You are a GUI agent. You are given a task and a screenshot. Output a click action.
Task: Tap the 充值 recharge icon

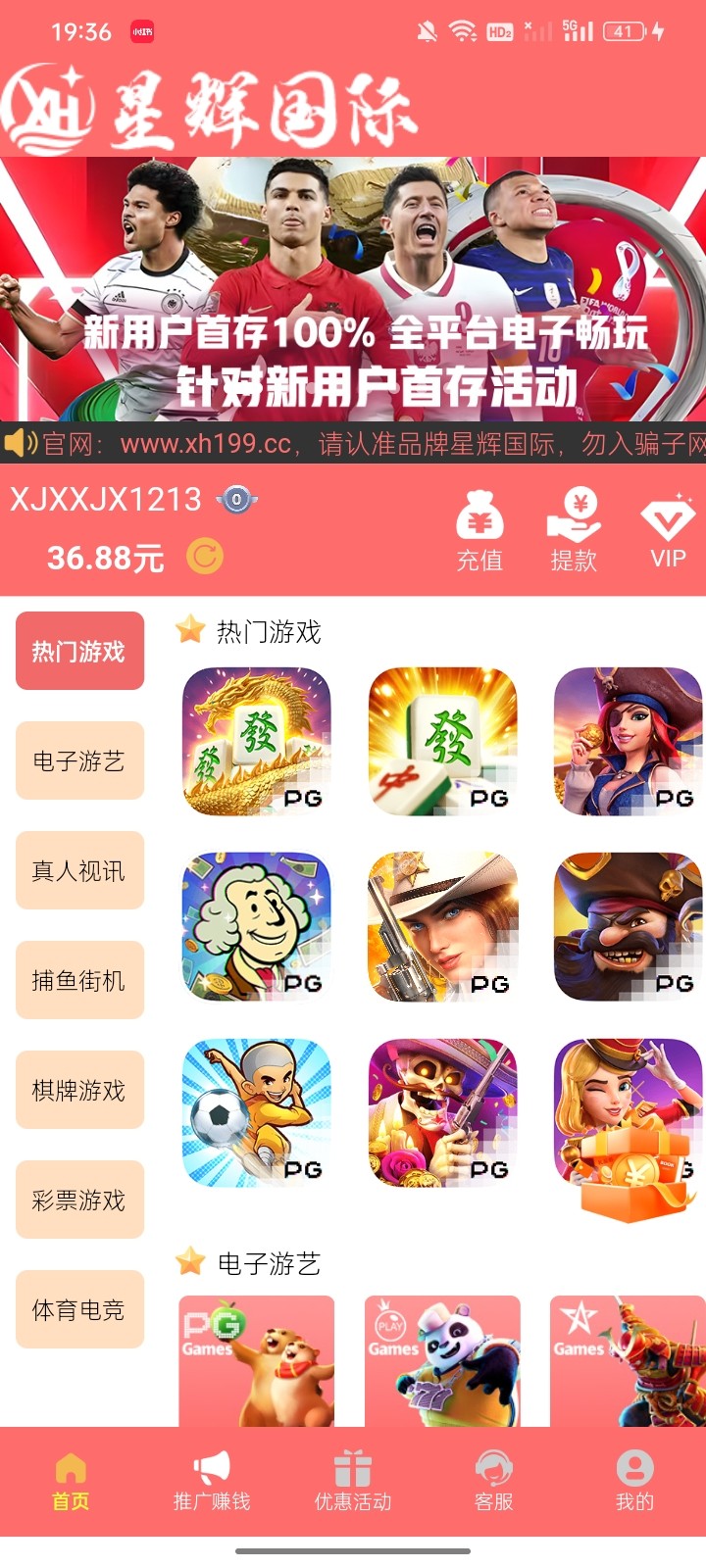point(479,530)
